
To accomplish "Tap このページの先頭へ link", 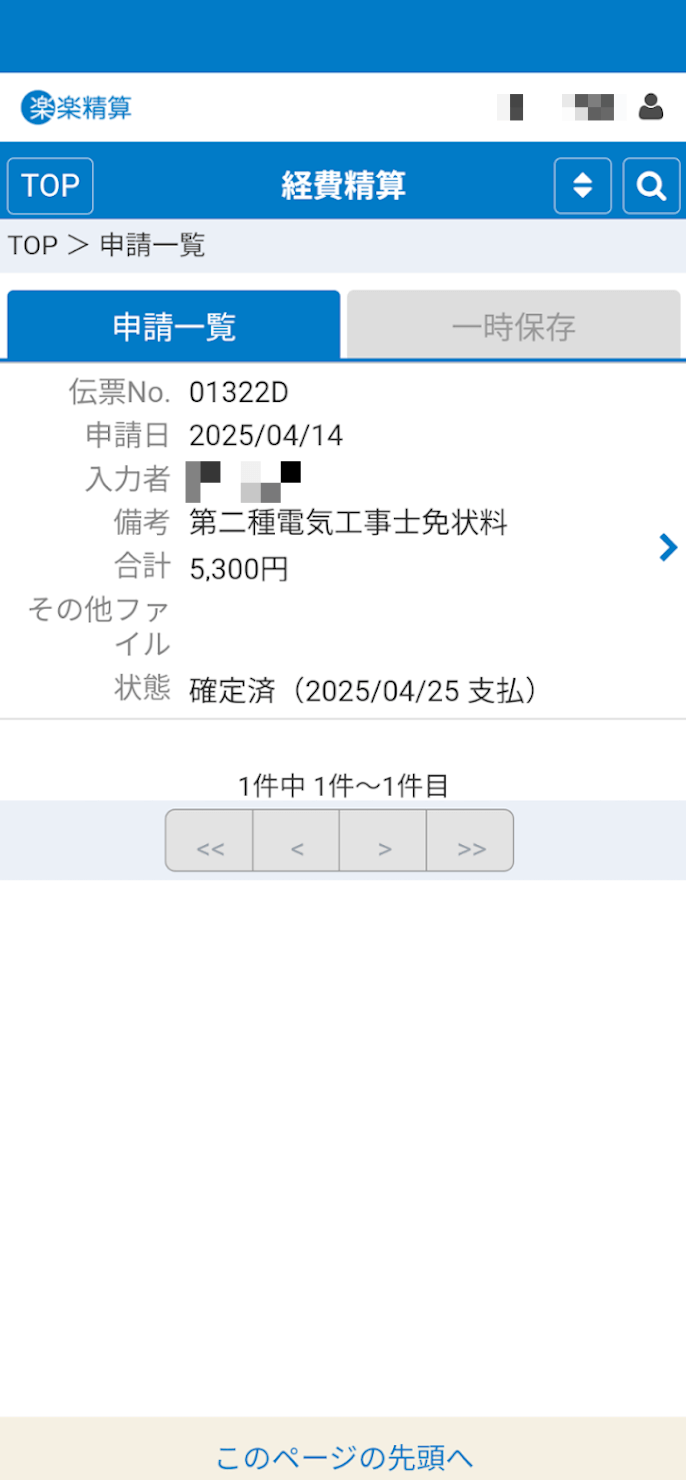I will pos(343,1457).
